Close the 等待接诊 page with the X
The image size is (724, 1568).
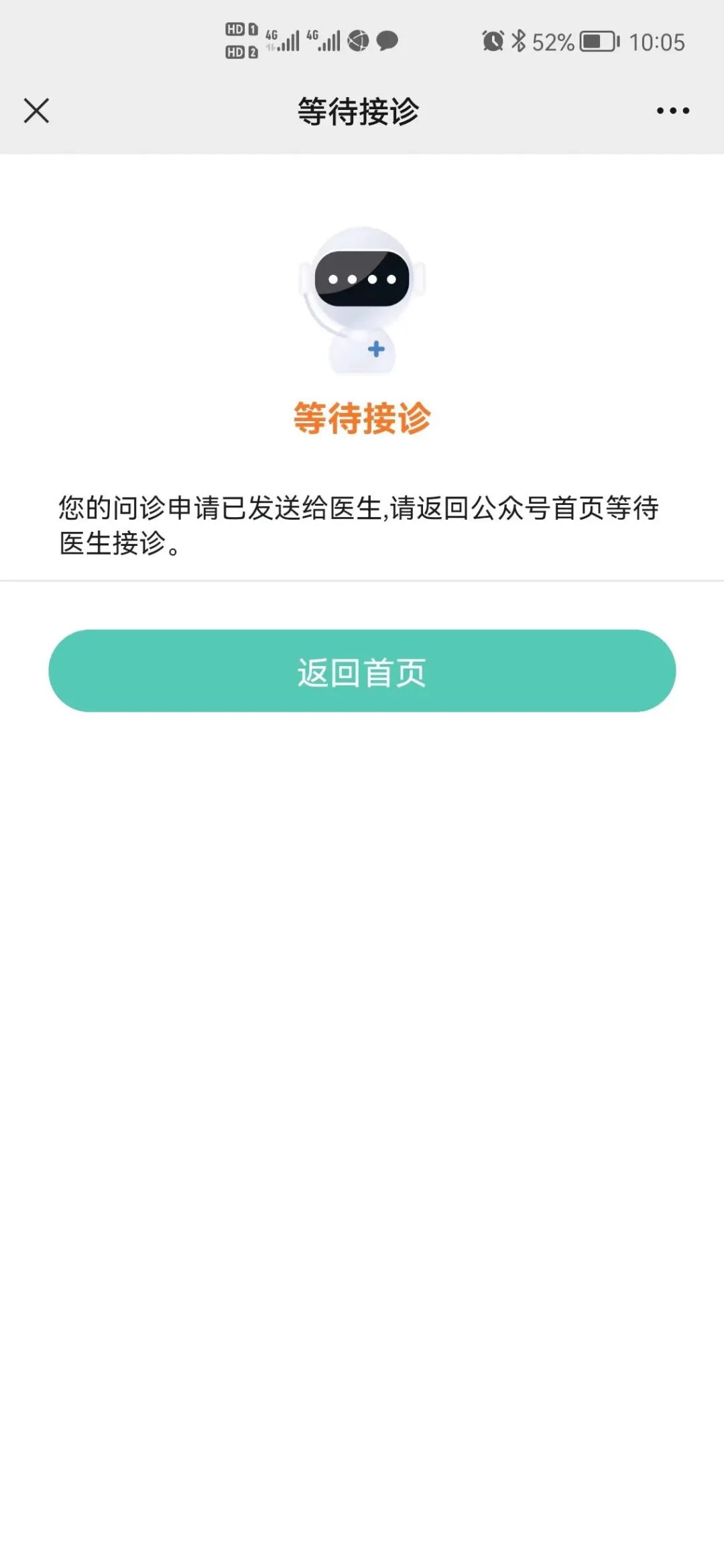click(37, 111)
